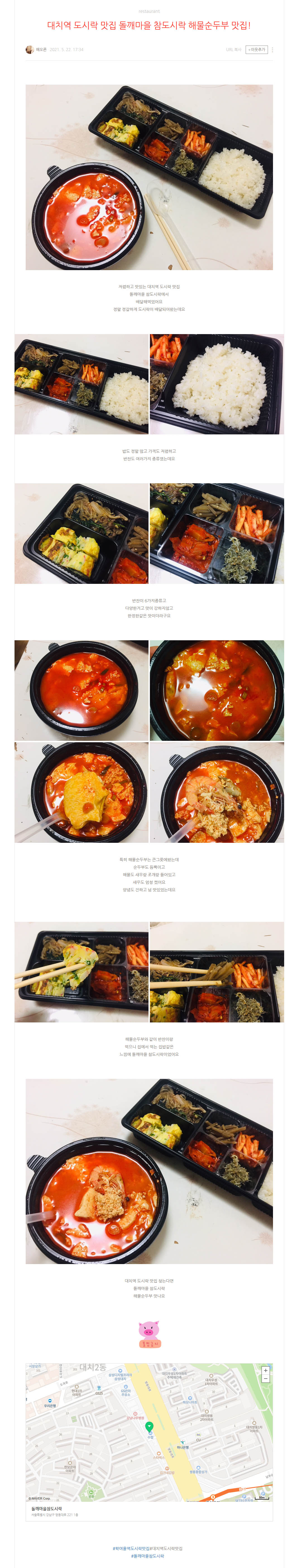Image resolution: width=297 pixels, height=1568 pixels.
Task: View the top lunchbox and stew photo
Action: (148, 177)
